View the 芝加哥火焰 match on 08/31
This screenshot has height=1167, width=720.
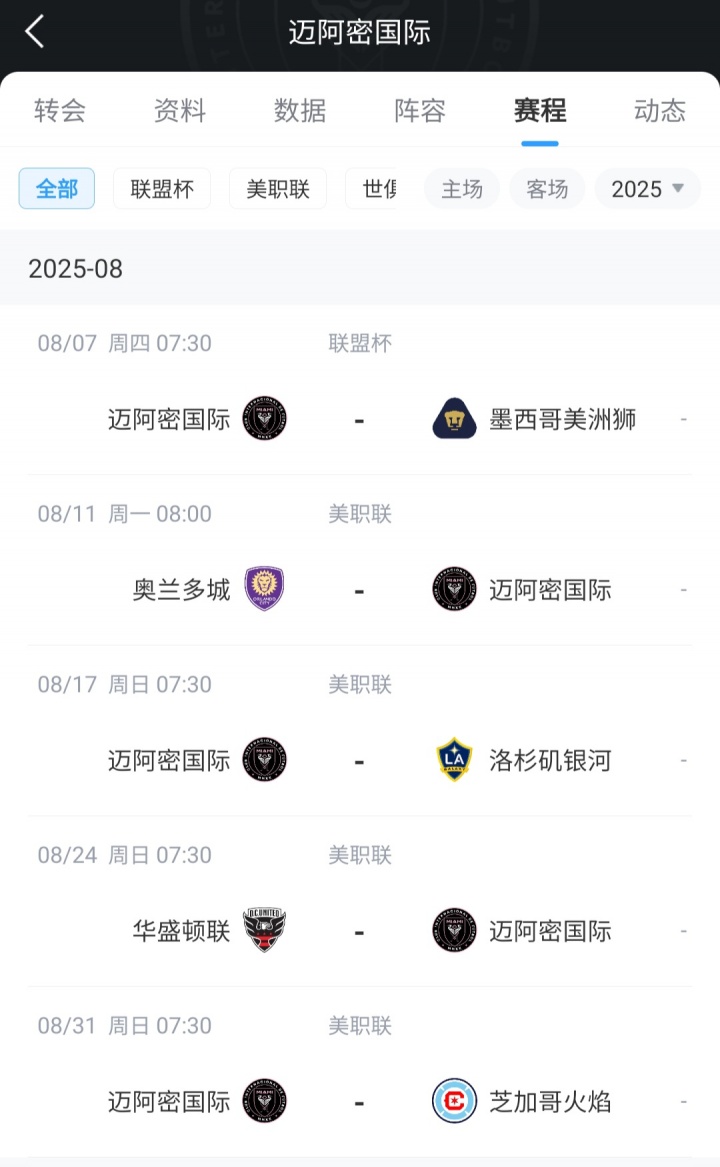pos(360,1101)
